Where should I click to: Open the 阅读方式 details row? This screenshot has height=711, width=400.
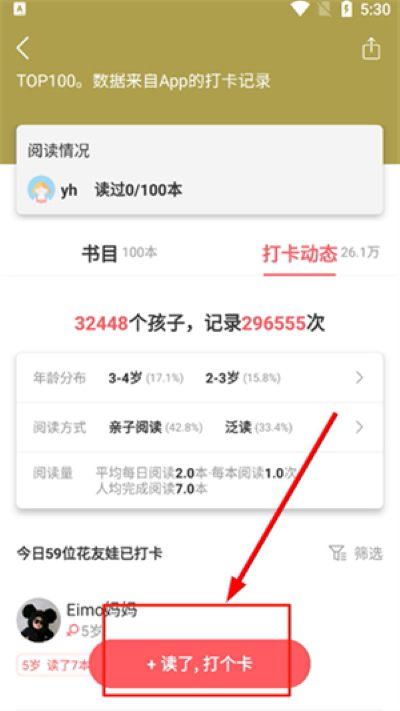click(x=200, y=427)
